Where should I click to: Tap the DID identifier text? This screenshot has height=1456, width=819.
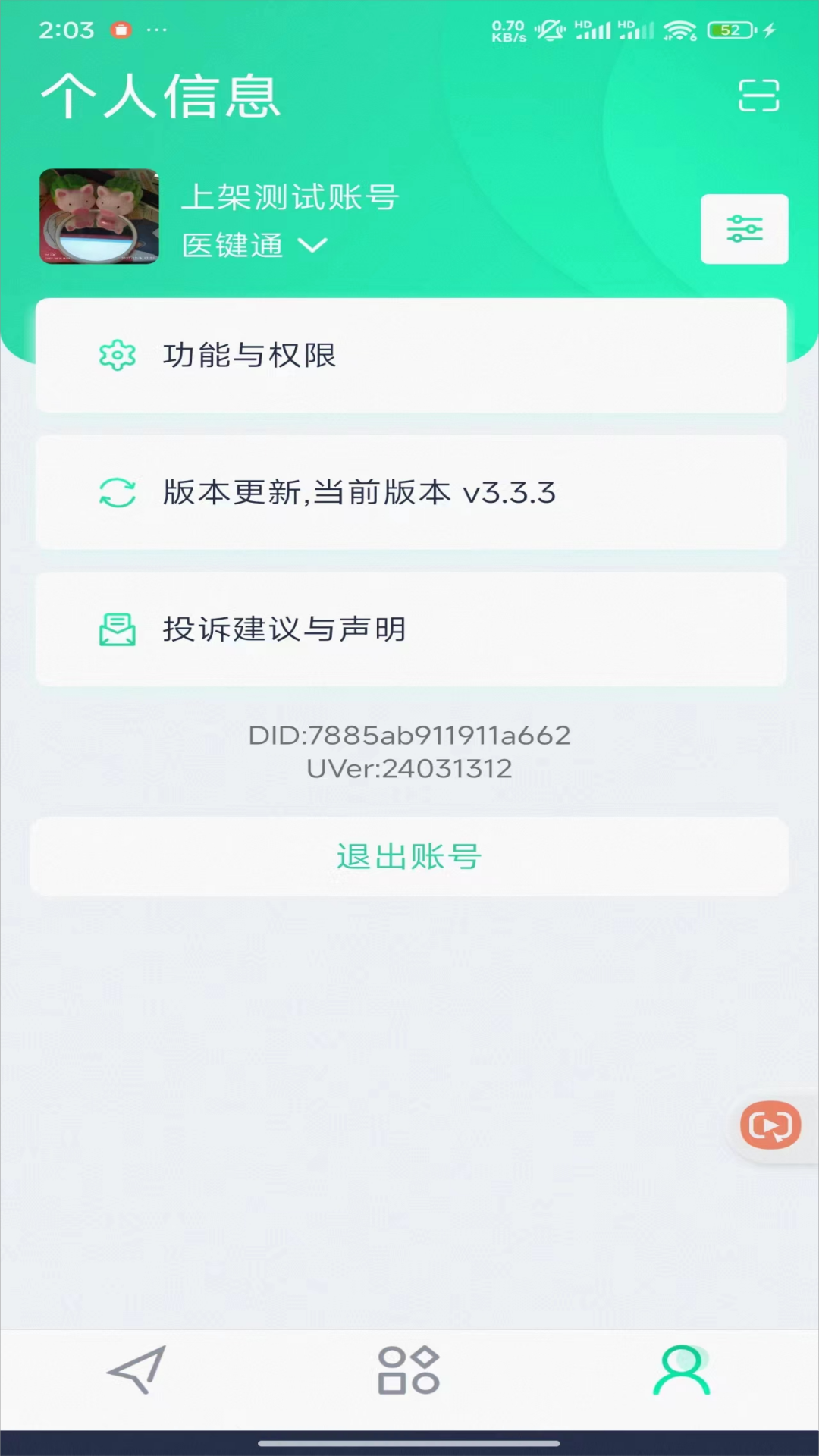coord(409,734)
